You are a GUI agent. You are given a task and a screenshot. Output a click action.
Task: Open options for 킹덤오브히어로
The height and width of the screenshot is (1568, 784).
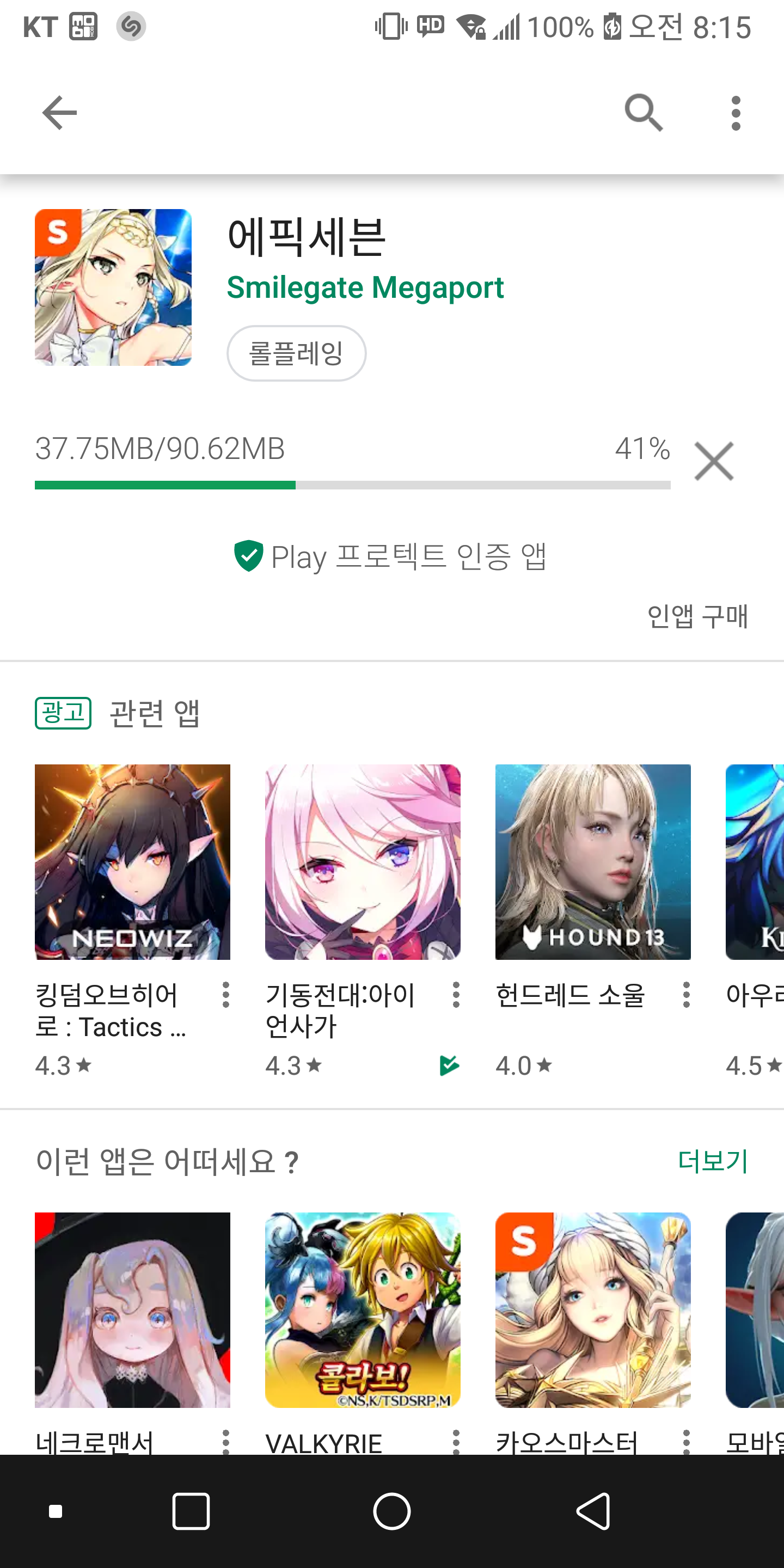[226, 995]
